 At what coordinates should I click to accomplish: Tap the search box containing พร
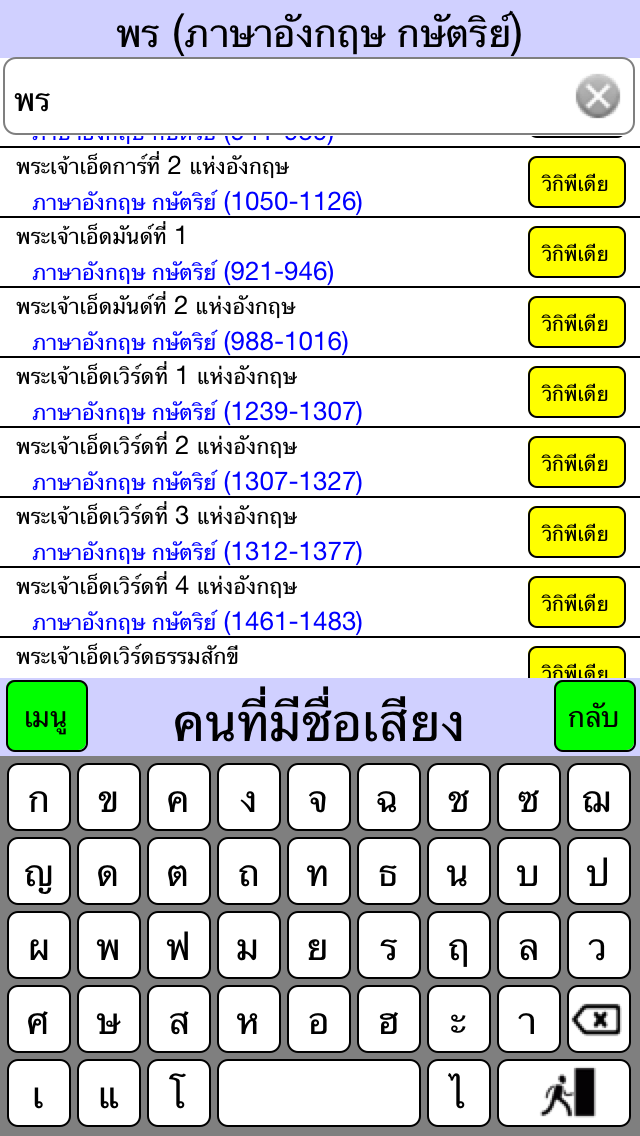(320, 96)
